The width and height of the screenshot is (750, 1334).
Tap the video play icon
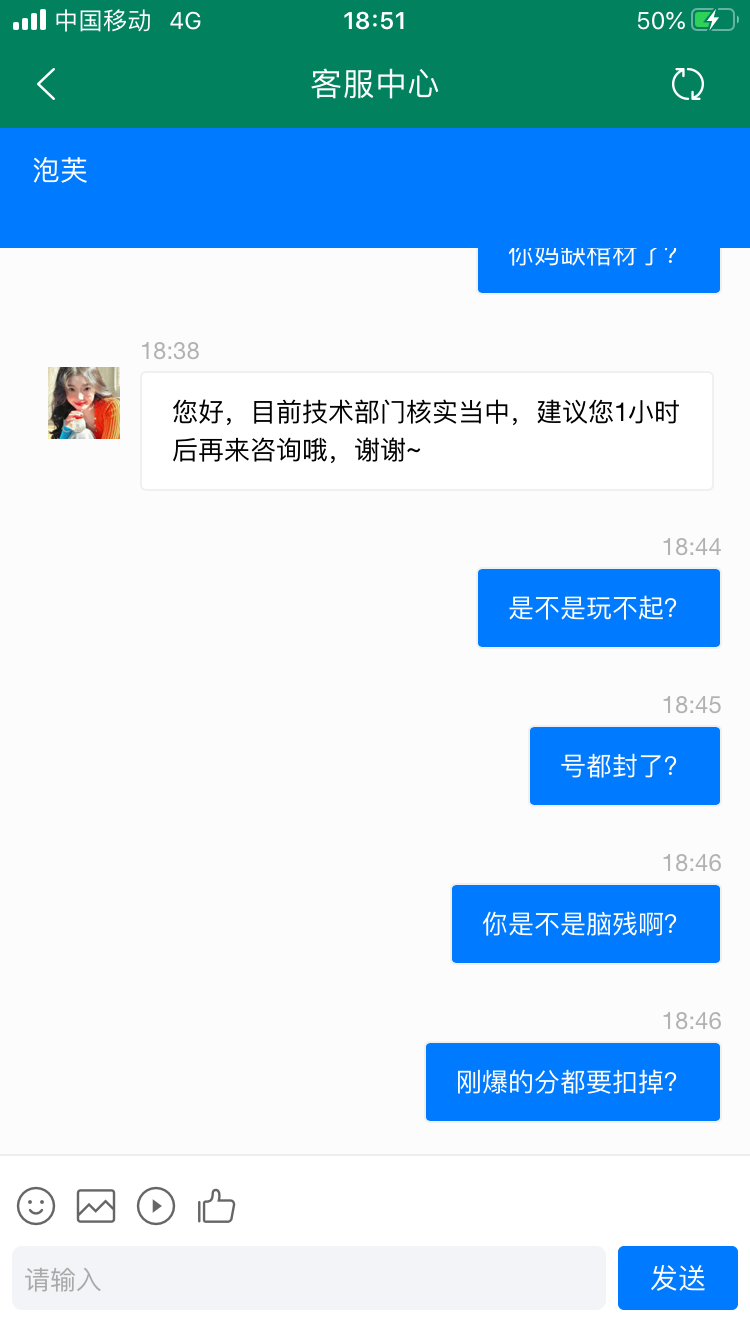[156, 1206]
